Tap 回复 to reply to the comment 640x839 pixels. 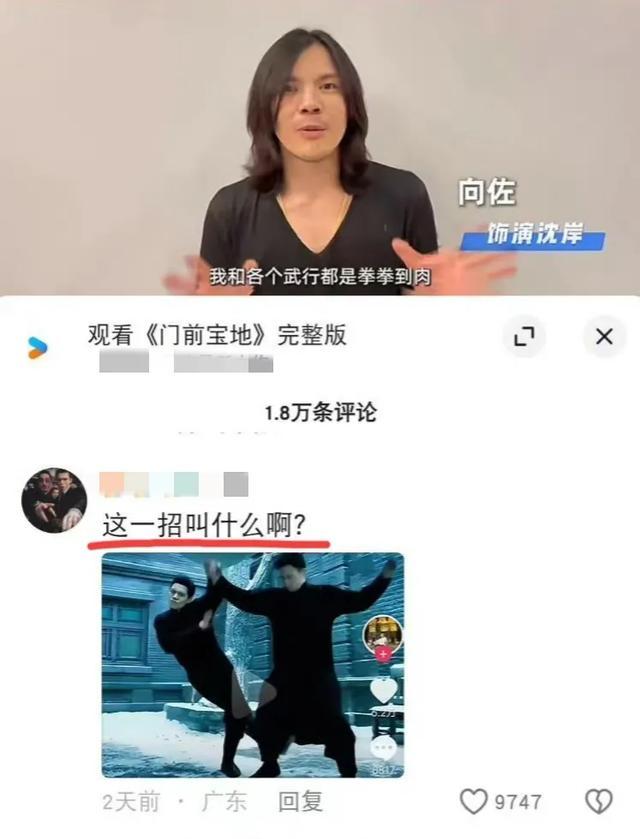coord(300,802)
